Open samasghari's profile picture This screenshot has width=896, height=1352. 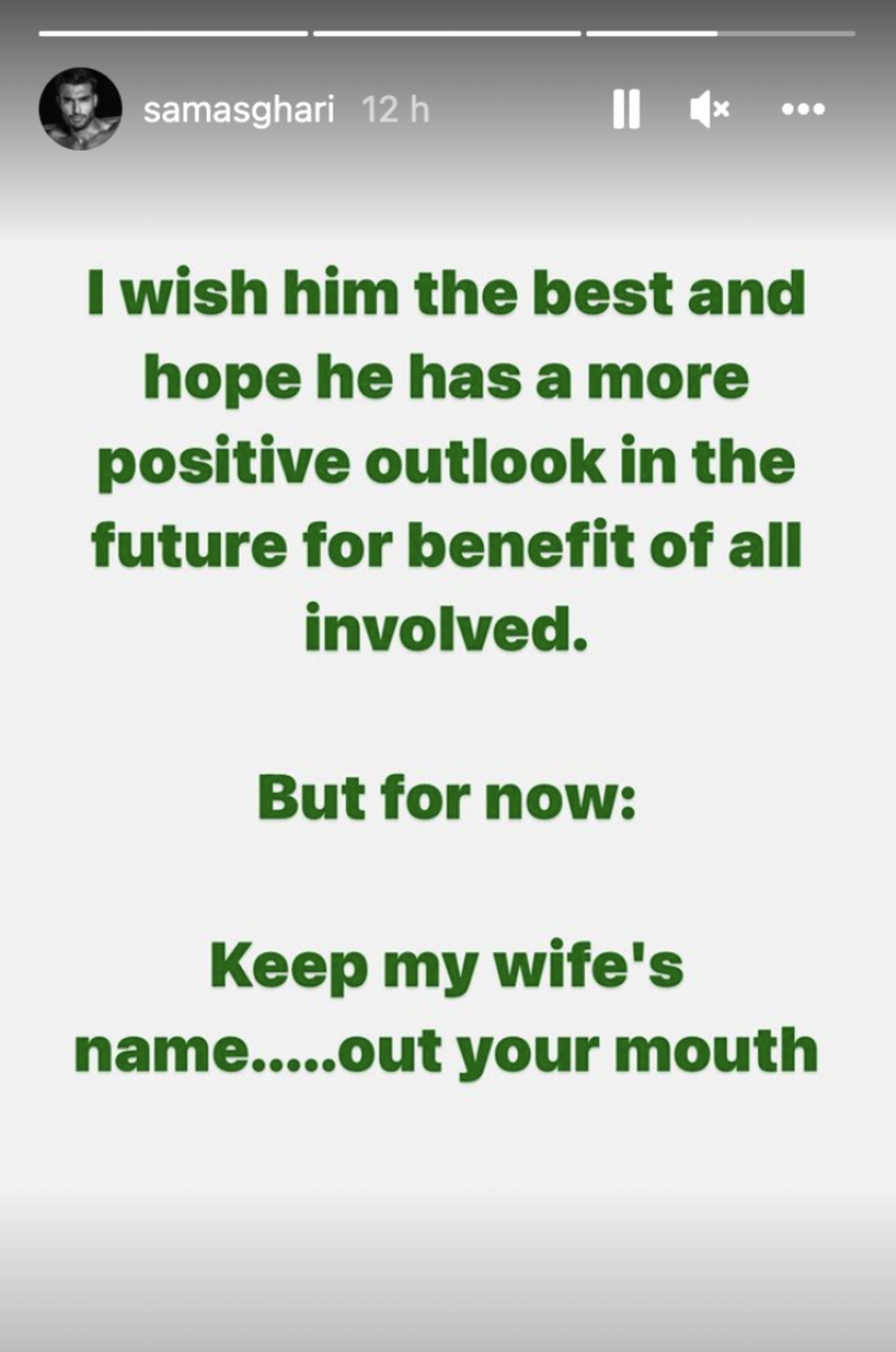(x=80, y=109)
